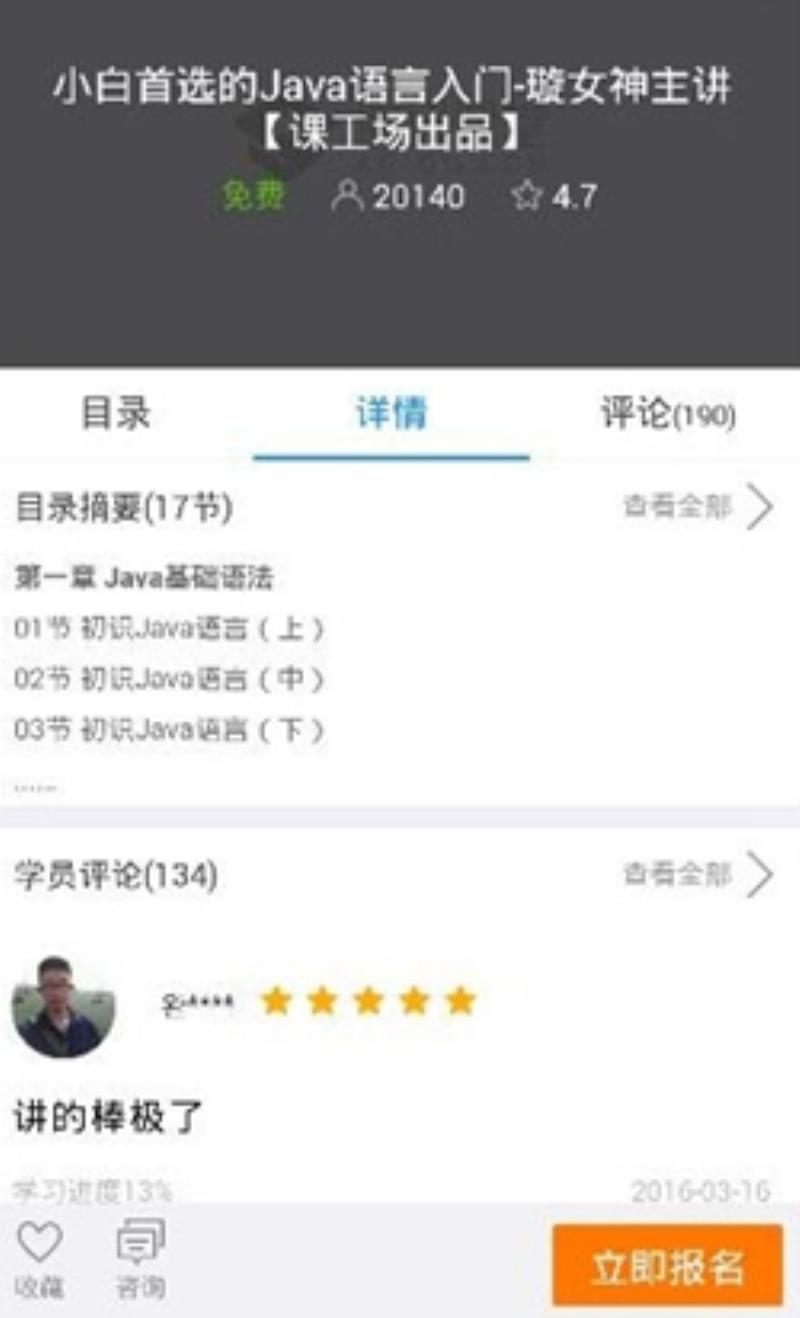View all in 目录摘要(17节)
Screen dimensions: 800x1318
tap(699, 508)
